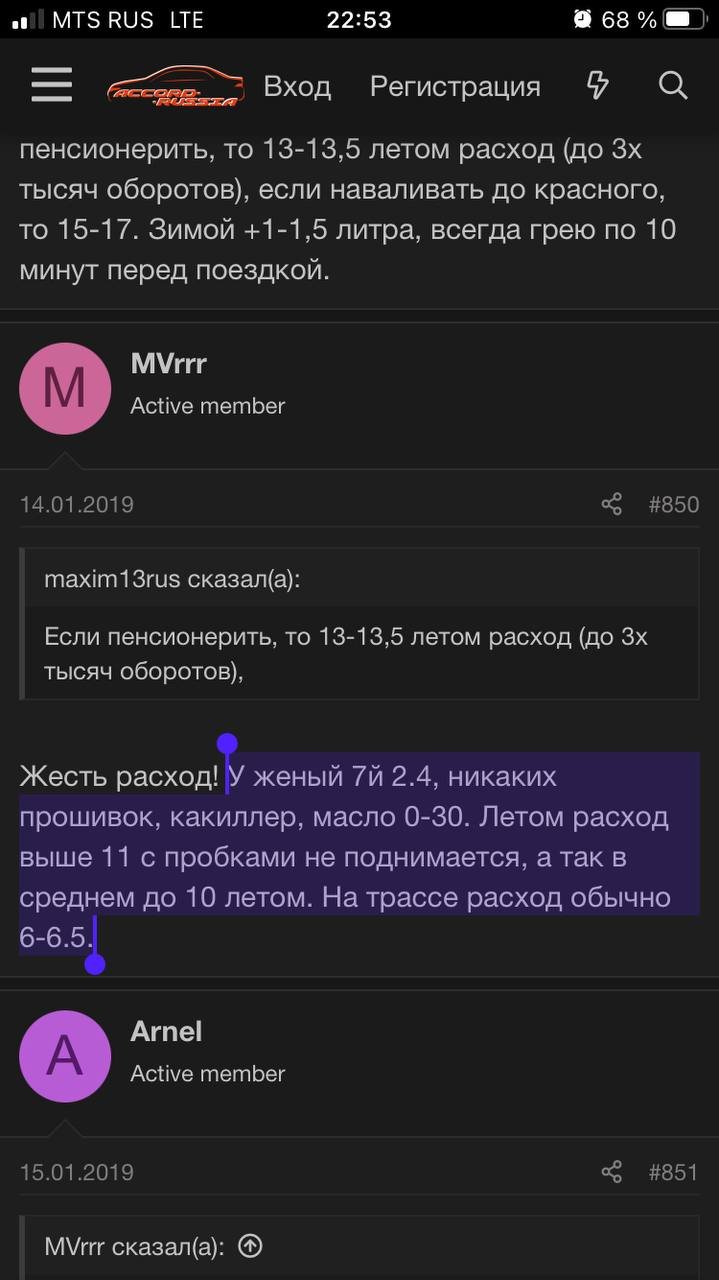Open the search magnifier icon
Screen dimensions: 719x1280
[x=673, y=86]
